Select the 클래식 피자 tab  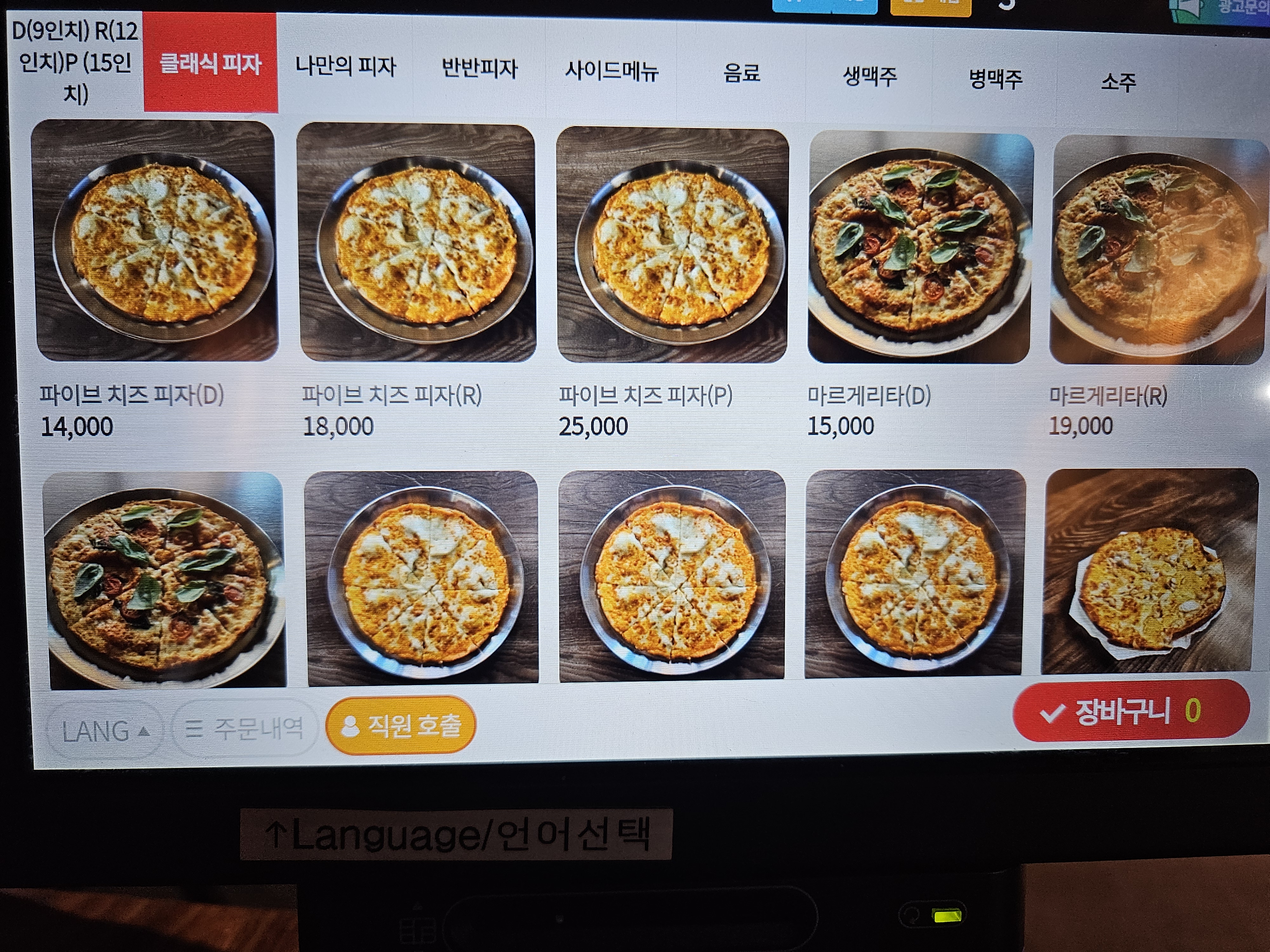(x=210, y=63)
